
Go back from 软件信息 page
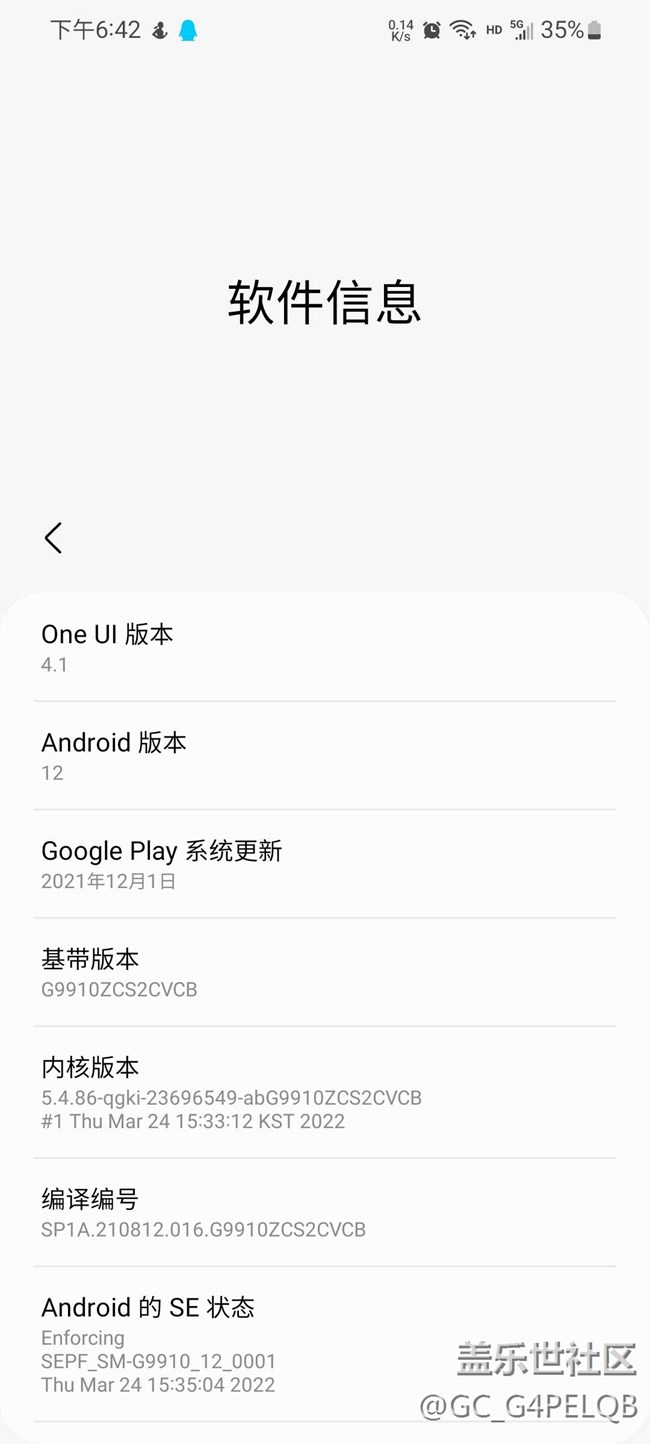click(x=53, y=538)
